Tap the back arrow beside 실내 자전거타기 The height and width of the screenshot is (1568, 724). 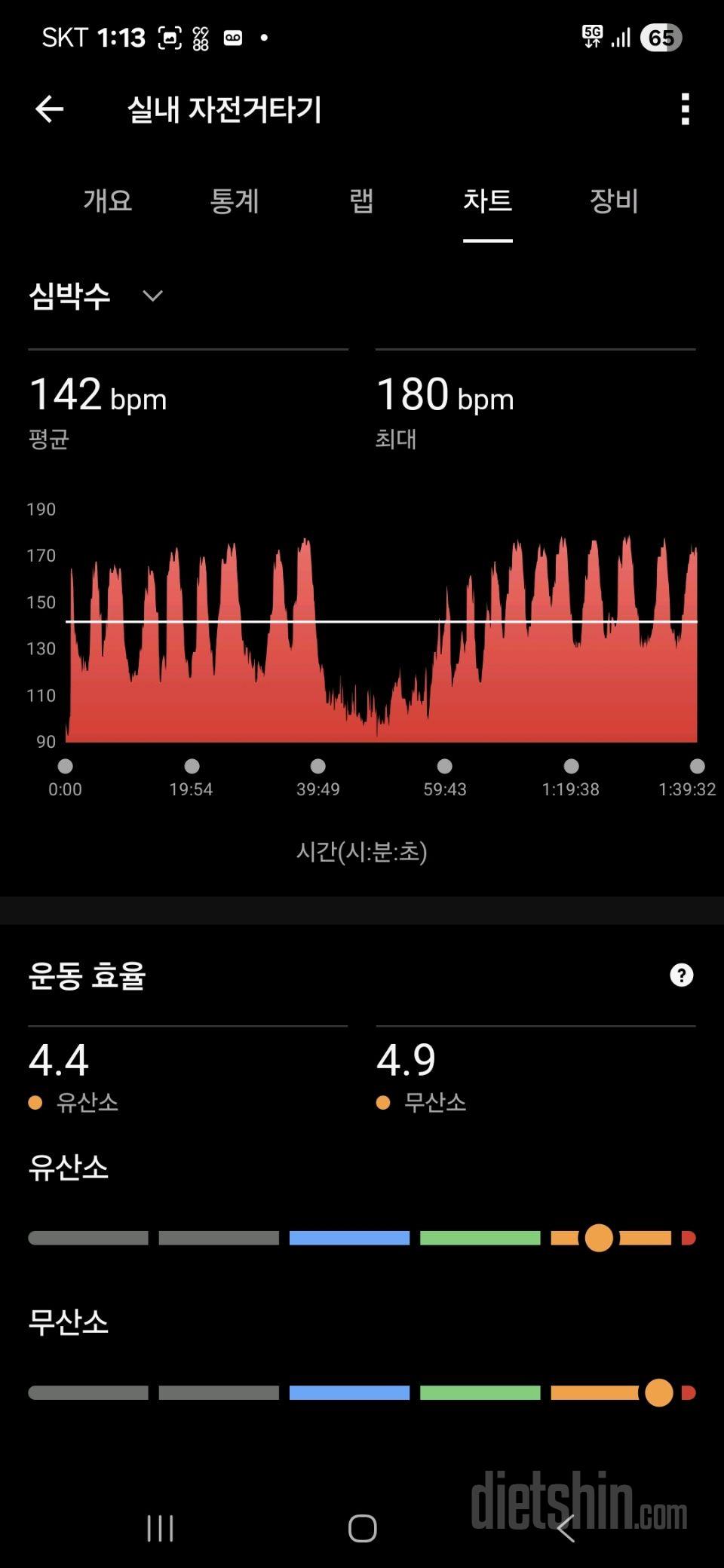point(50,109)
